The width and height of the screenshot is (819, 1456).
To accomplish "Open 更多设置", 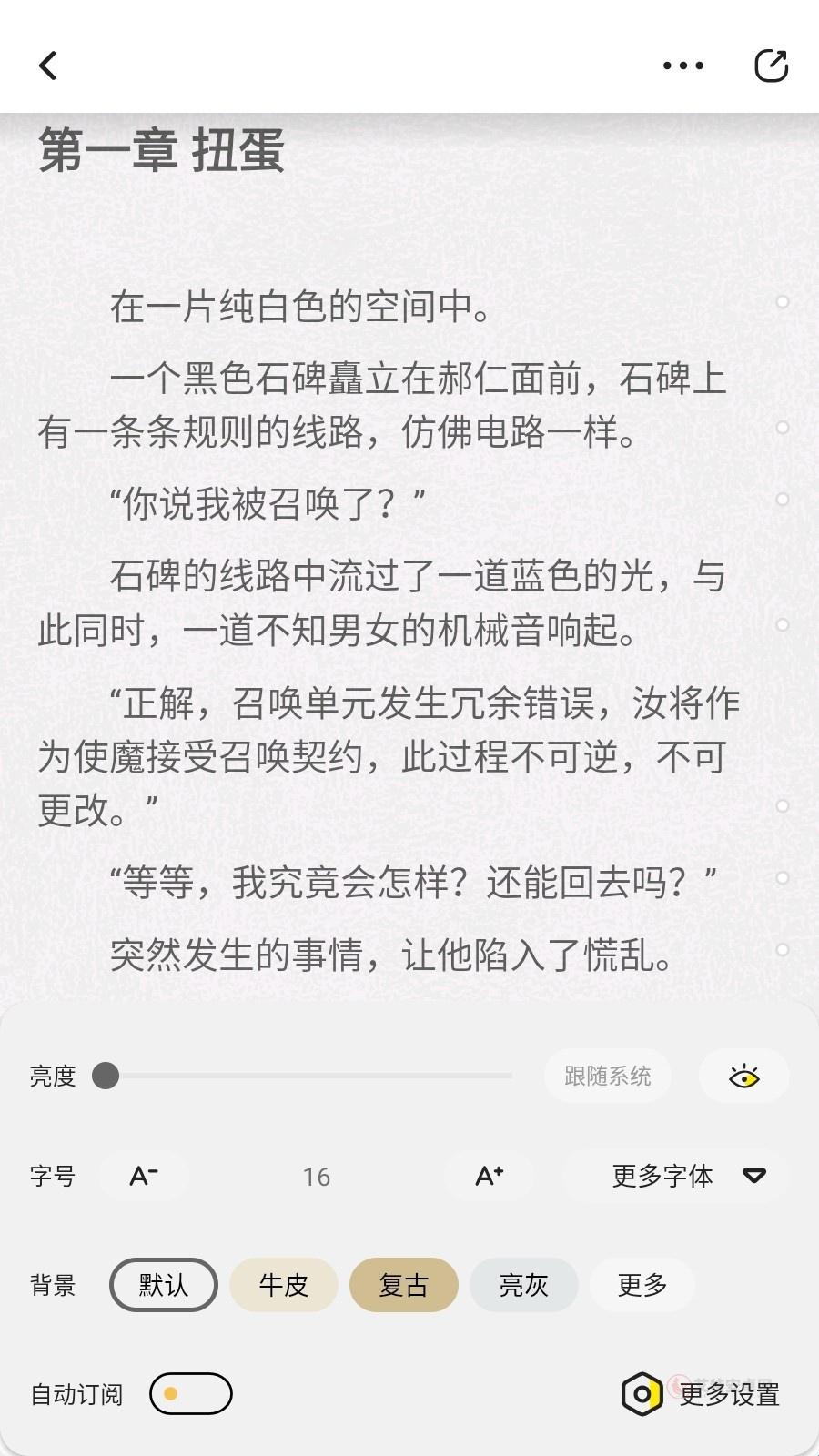I will (703, 1394).
